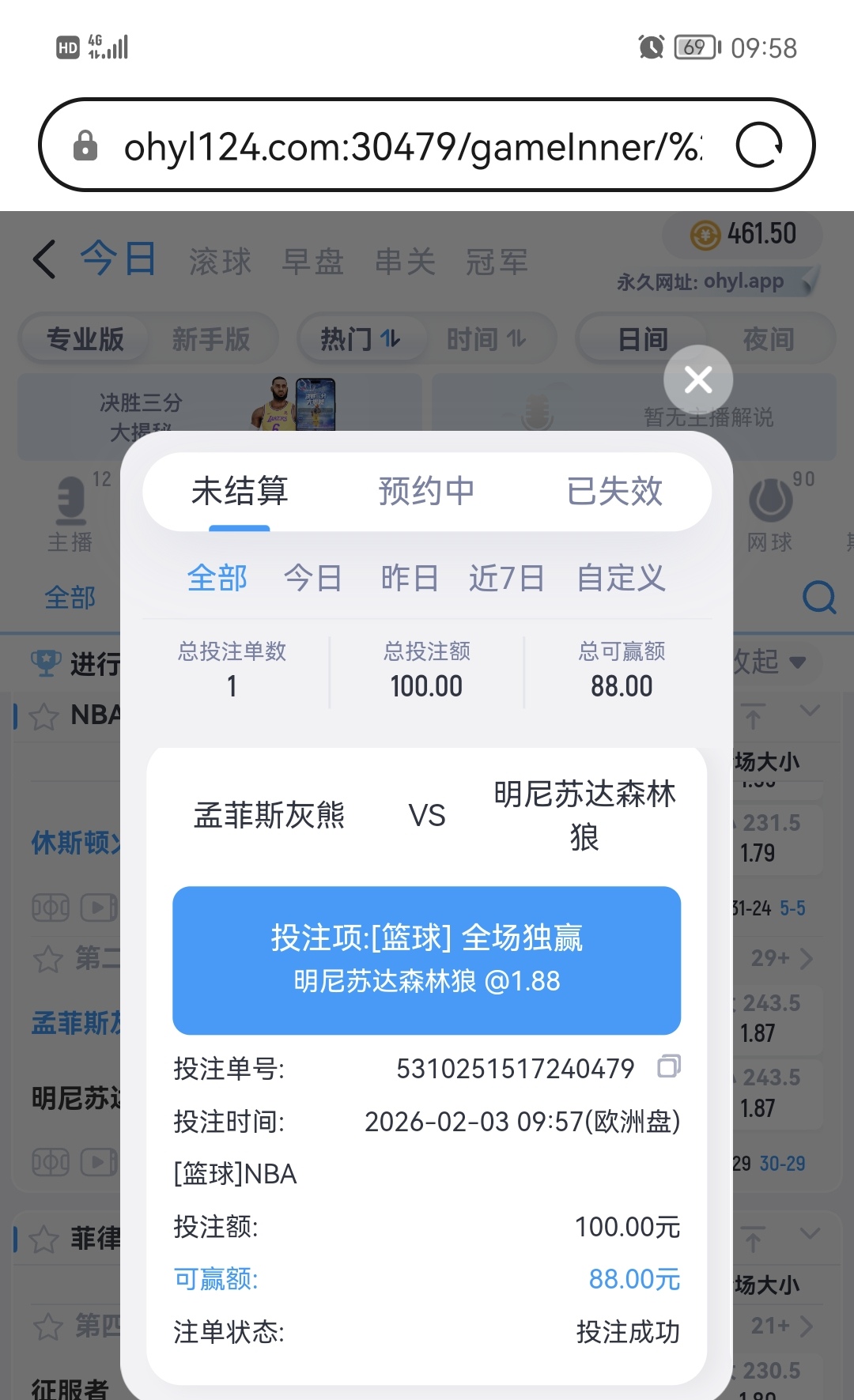Tap the browser address bar
854x1400 pixels.
[411, 146]
